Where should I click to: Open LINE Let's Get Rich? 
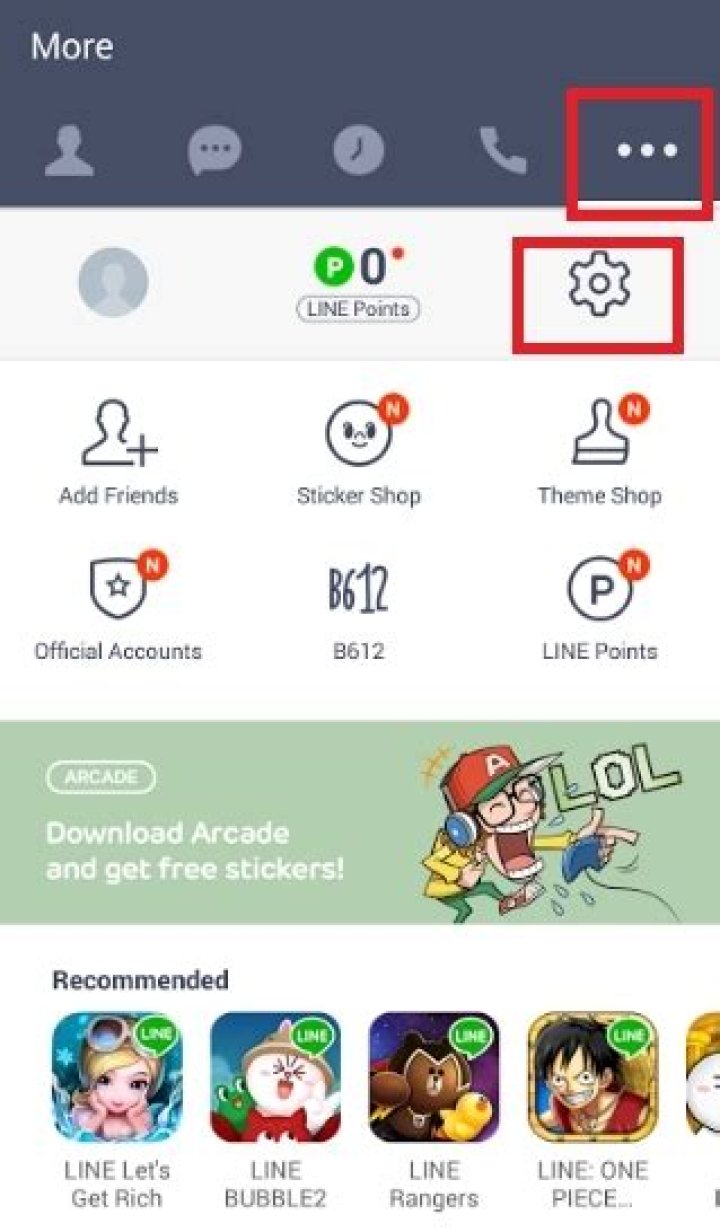(x=117, y=1077)
